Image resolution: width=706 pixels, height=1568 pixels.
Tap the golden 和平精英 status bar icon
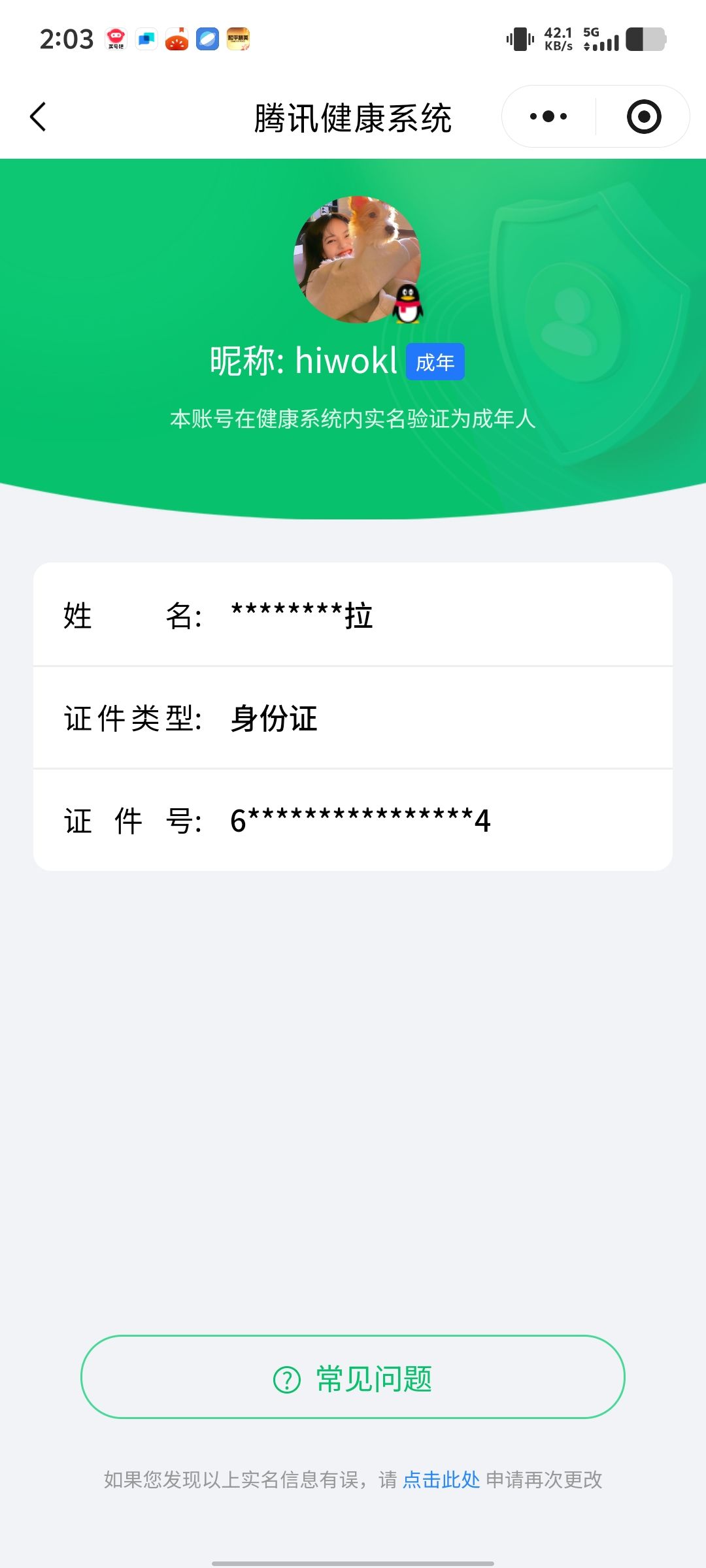[238, 39]
